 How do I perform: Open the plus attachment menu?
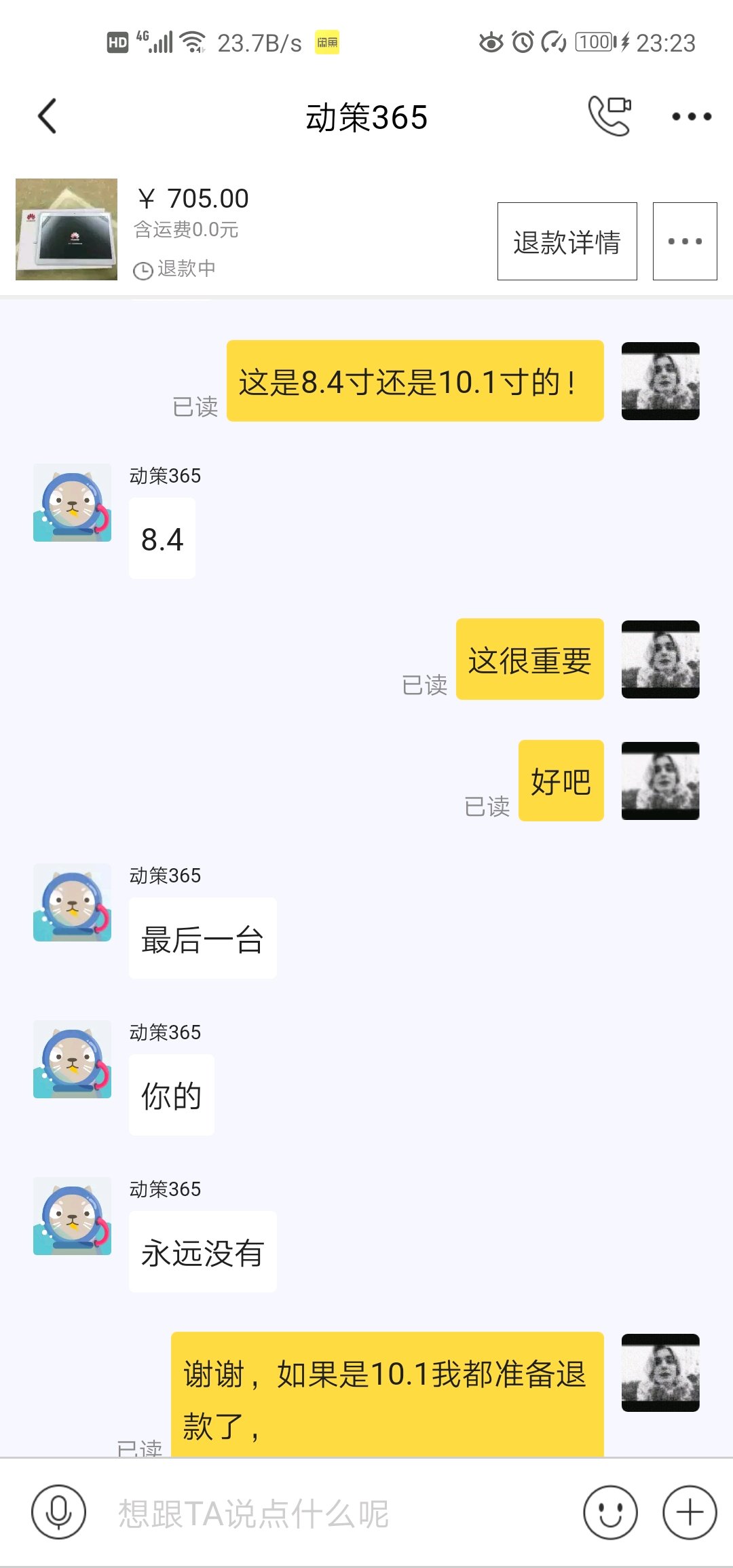click(x=690, y=1512)
